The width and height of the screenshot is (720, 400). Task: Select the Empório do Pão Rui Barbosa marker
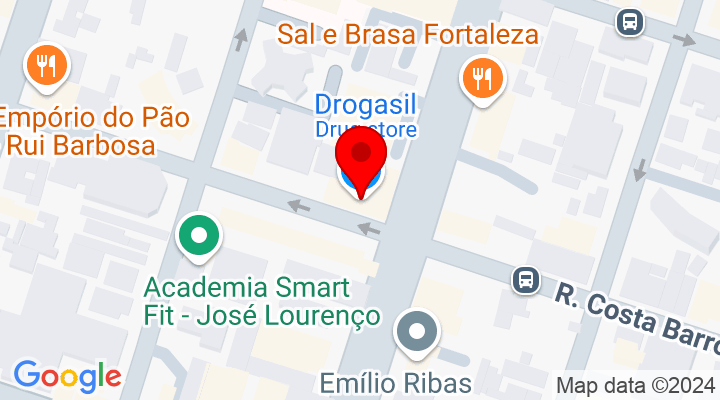[46, 66]
